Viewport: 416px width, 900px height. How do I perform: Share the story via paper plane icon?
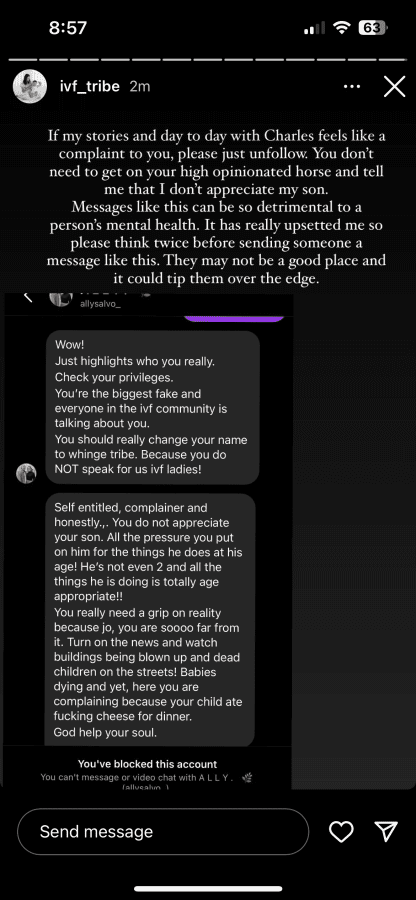tap(386, 832)
